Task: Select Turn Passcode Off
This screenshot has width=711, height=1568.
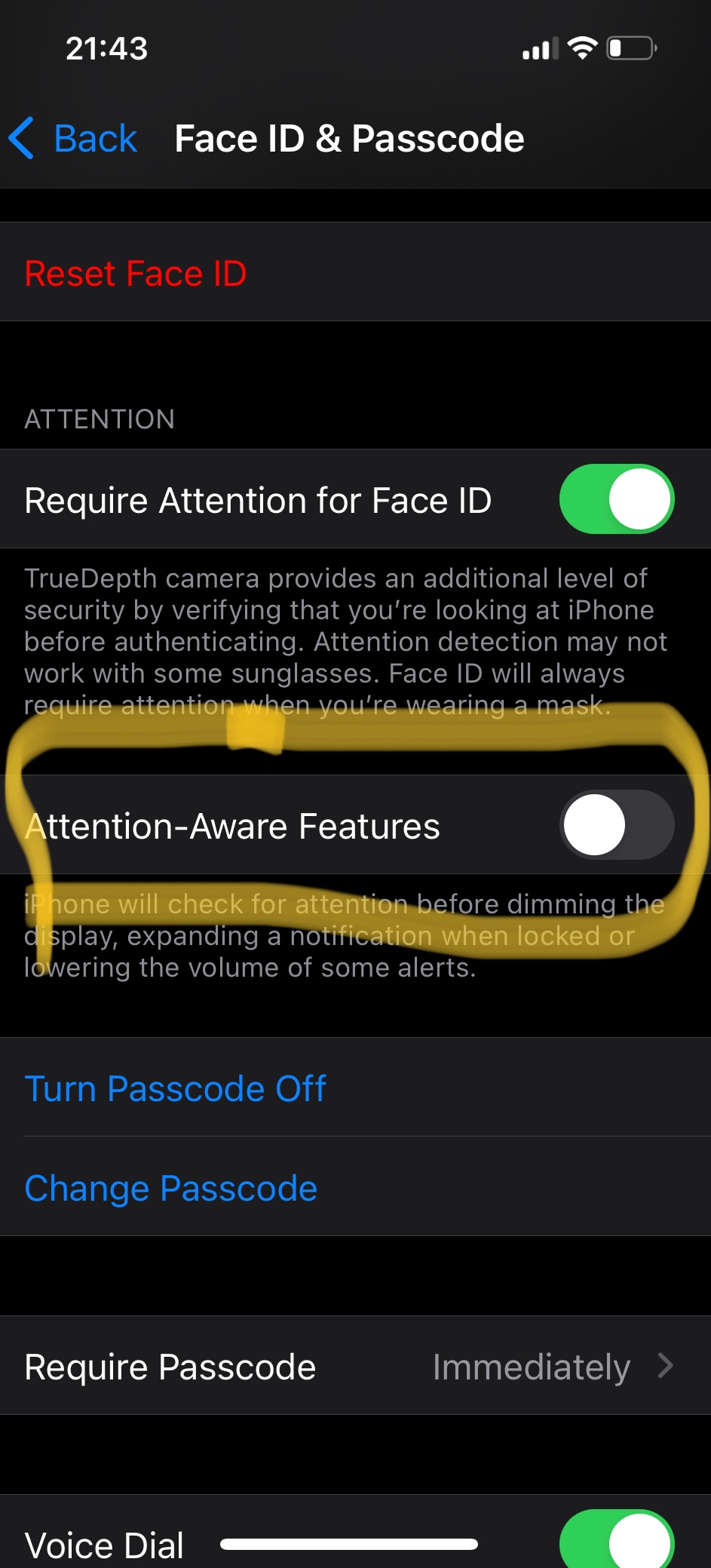Action: 176,1088
